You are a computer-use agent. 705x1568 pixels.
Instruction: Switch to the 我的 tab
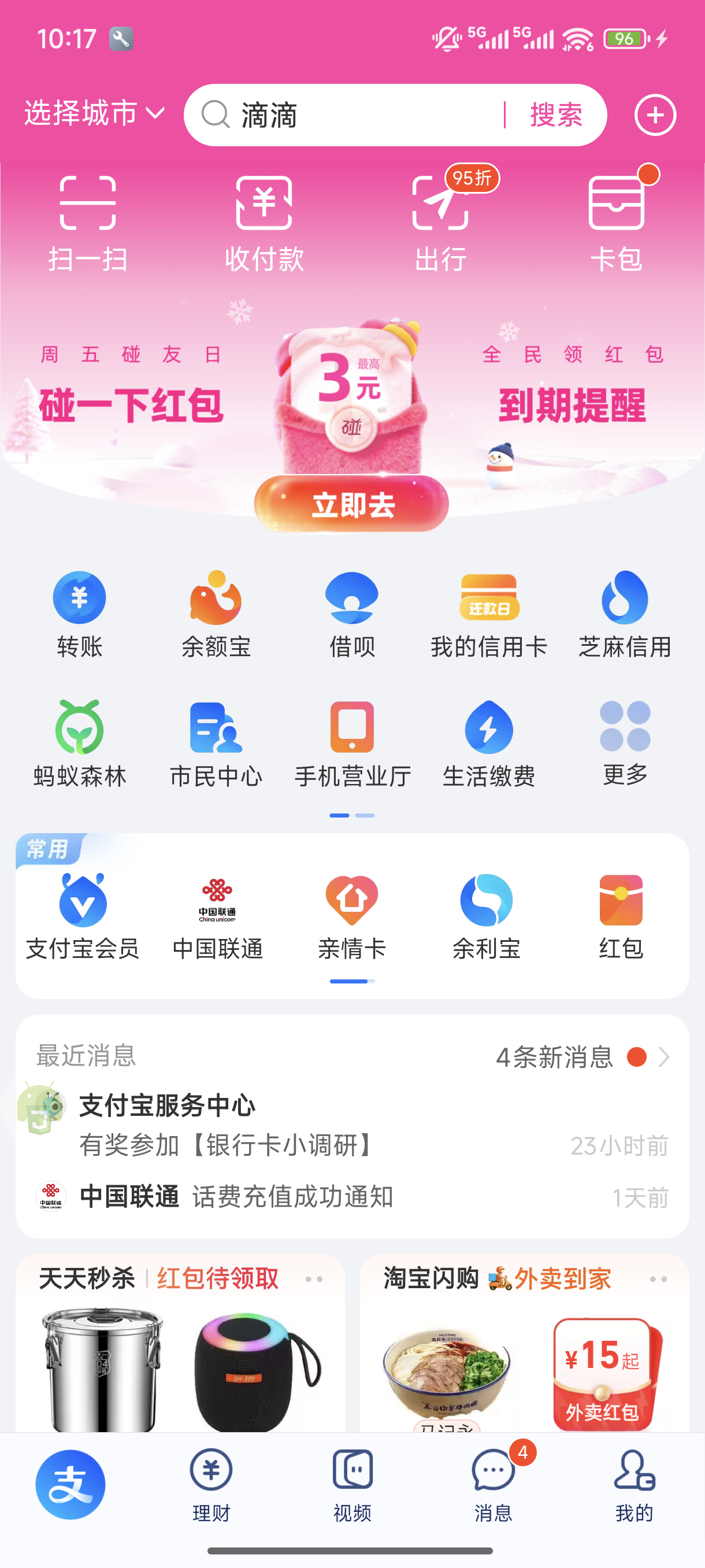[x=634, y=1484]
